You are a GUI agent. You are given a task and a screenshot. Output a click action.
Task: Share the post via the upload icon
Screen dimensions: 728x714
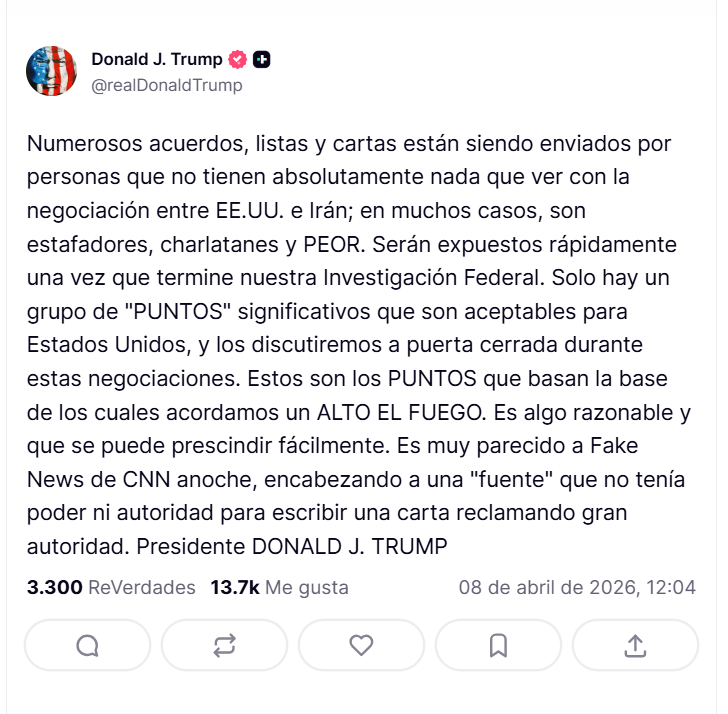(x=635, y=646)
